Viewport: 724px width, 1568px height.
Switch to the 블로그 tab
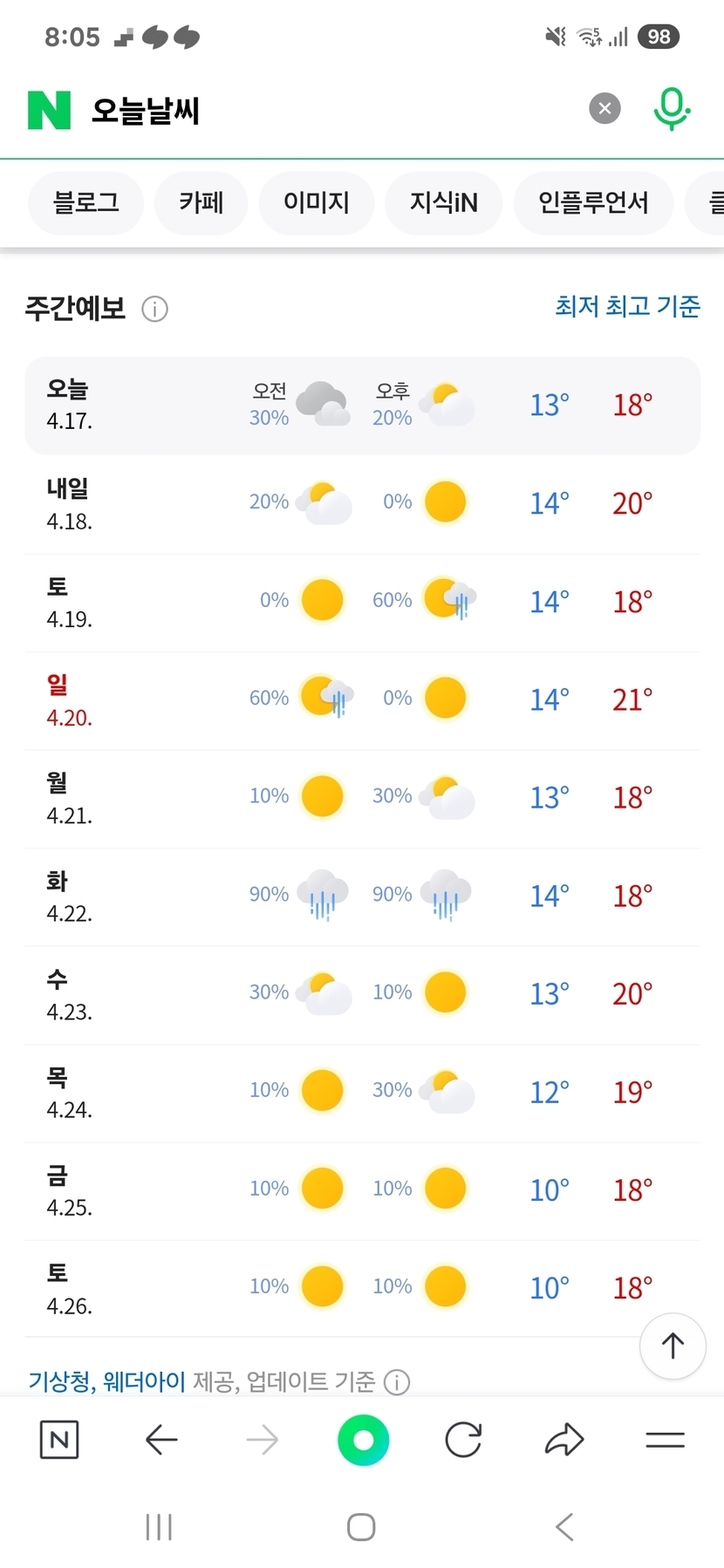85,203
